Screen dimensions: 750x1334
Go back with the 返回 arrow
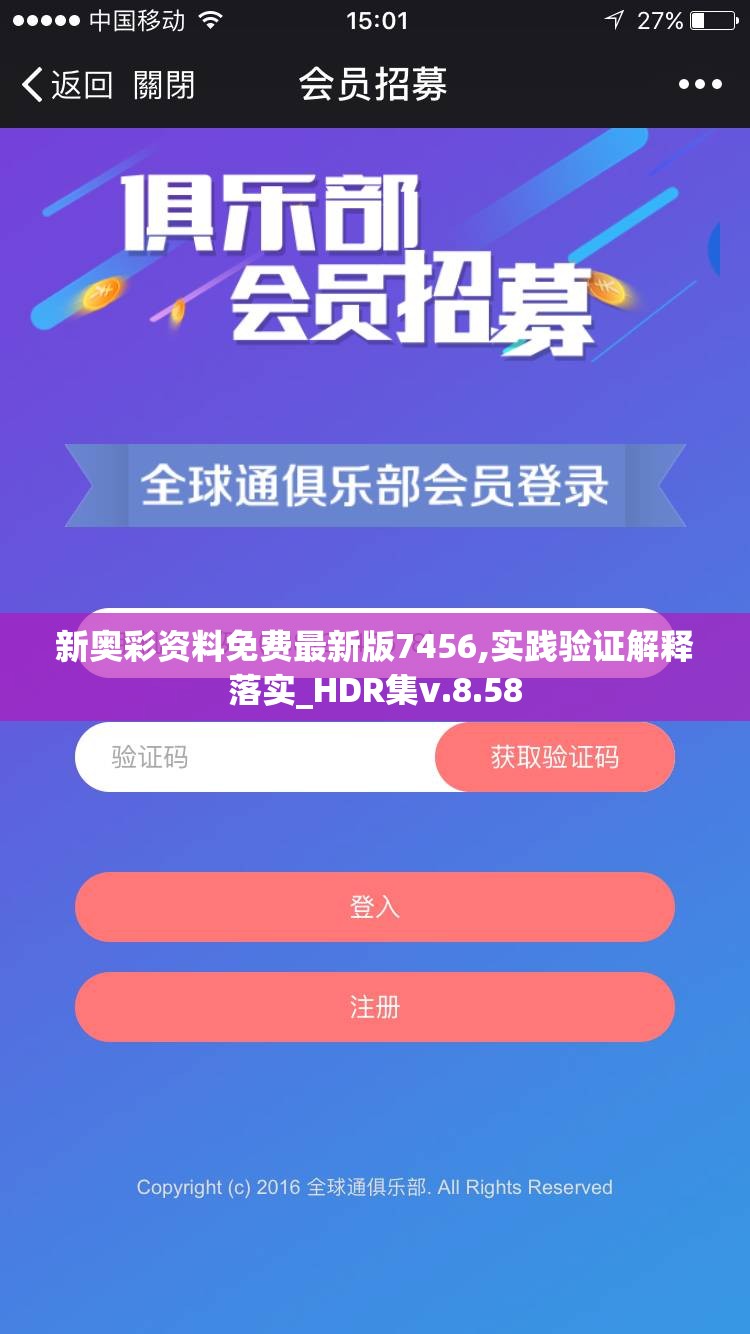(66, 85)
